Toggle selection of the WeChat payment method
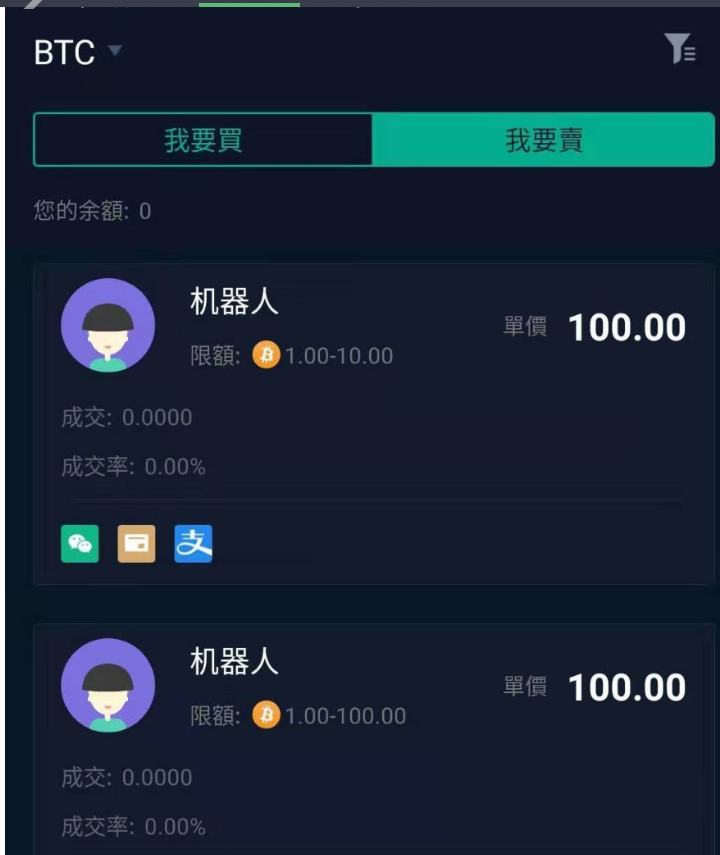The height and width of the screenshot is (855, 720). click(80, 543)
